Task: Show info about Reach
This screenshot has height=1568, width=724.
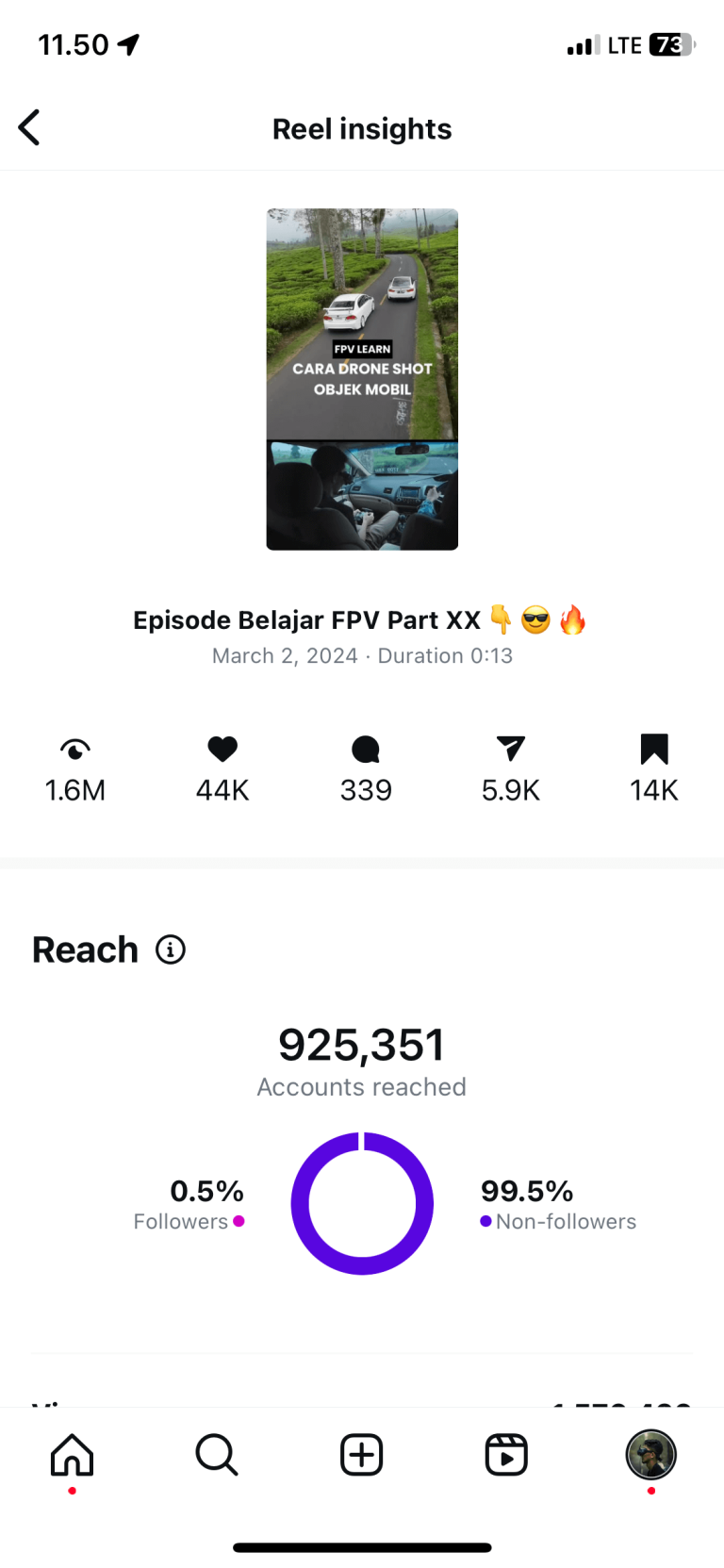Action: pos(171,949)
